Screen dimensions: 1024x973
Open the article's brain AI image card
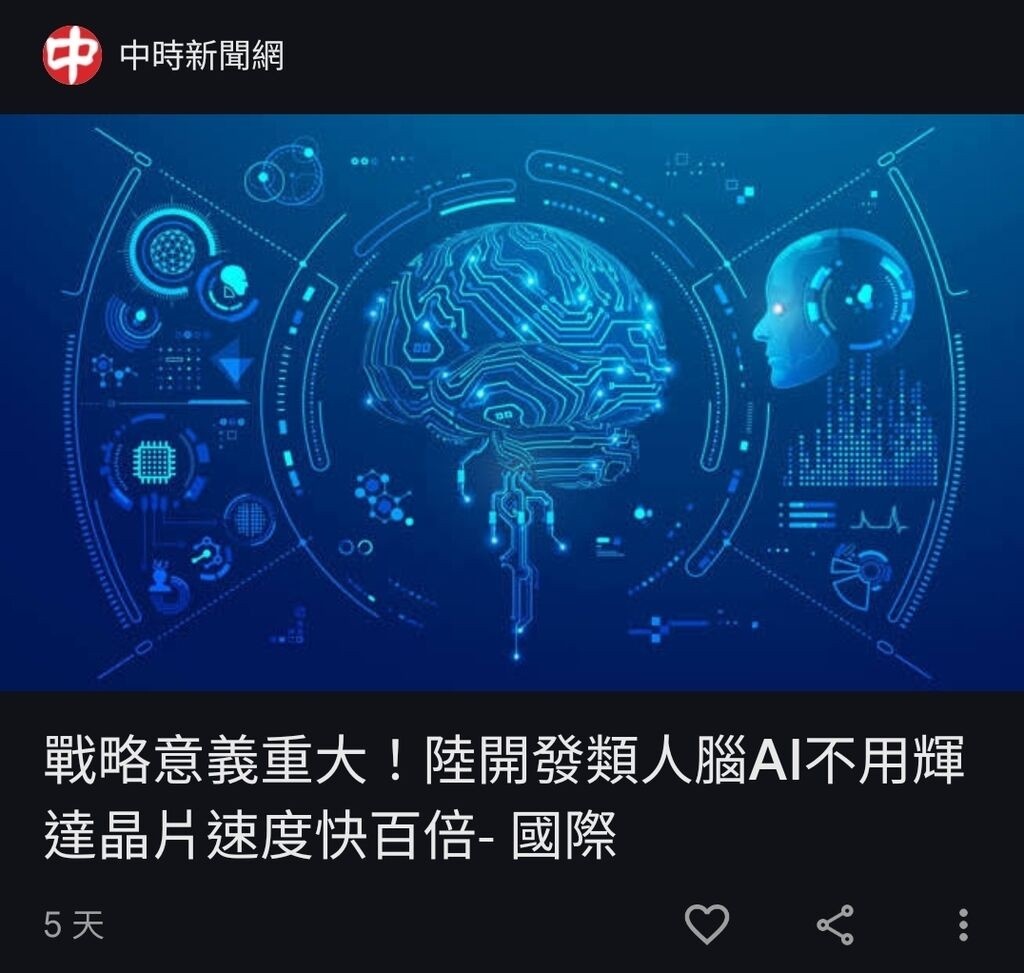pyautogui.click(x=512, y=402)
